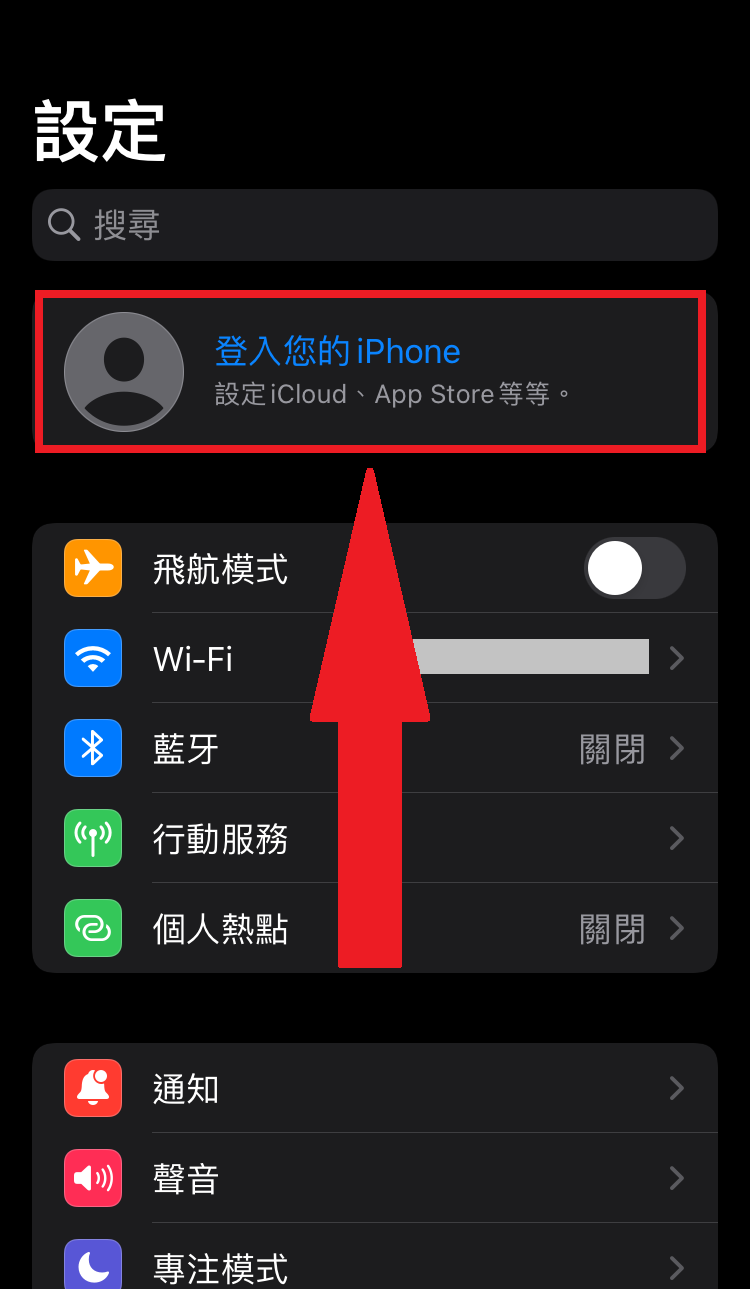Open 個人熱點 settings

[x=220, y=929]
